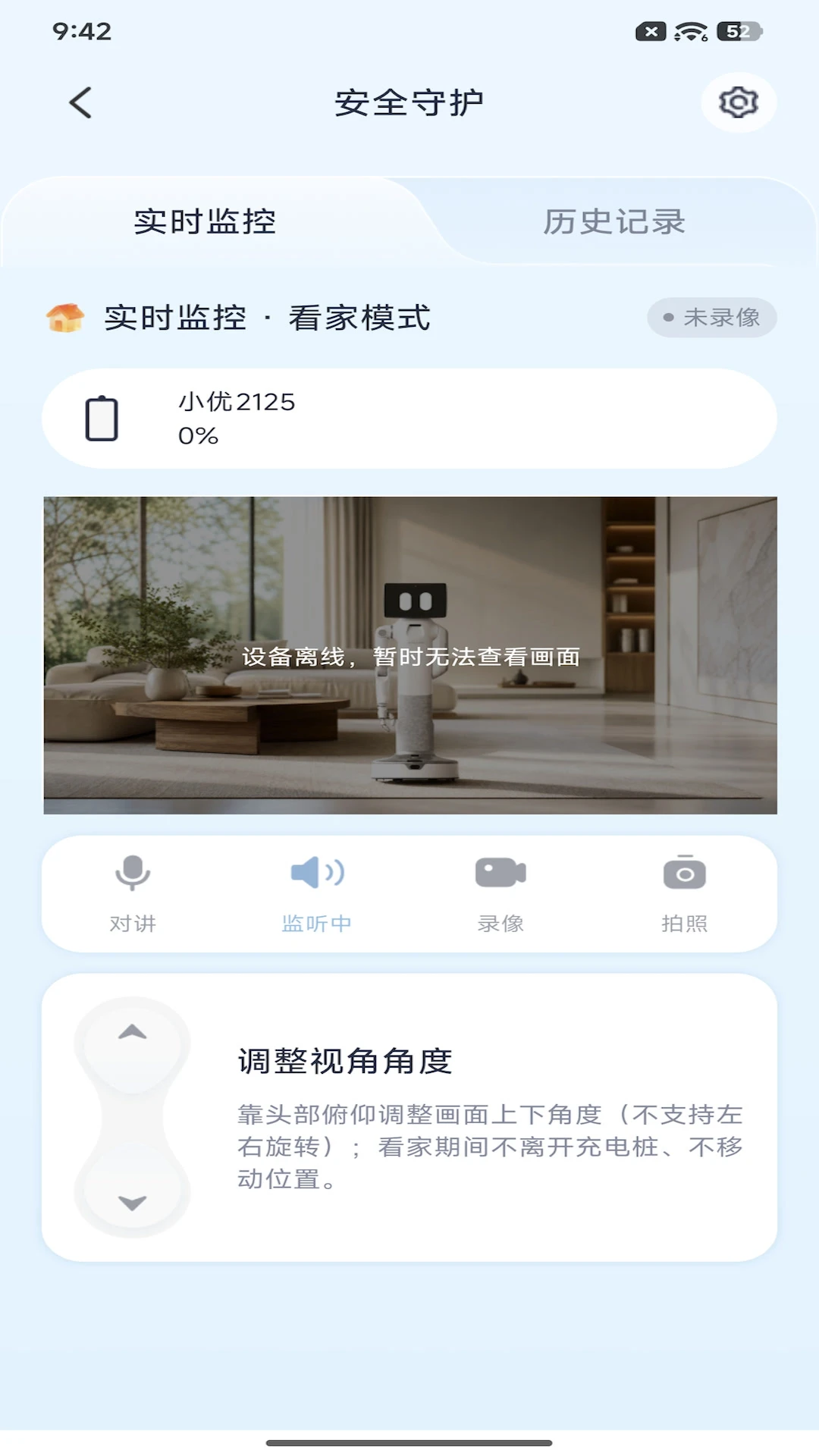Go back using the back arrow
The image size is (819, 1456).
pyautogui.click(x=81, y=102)
